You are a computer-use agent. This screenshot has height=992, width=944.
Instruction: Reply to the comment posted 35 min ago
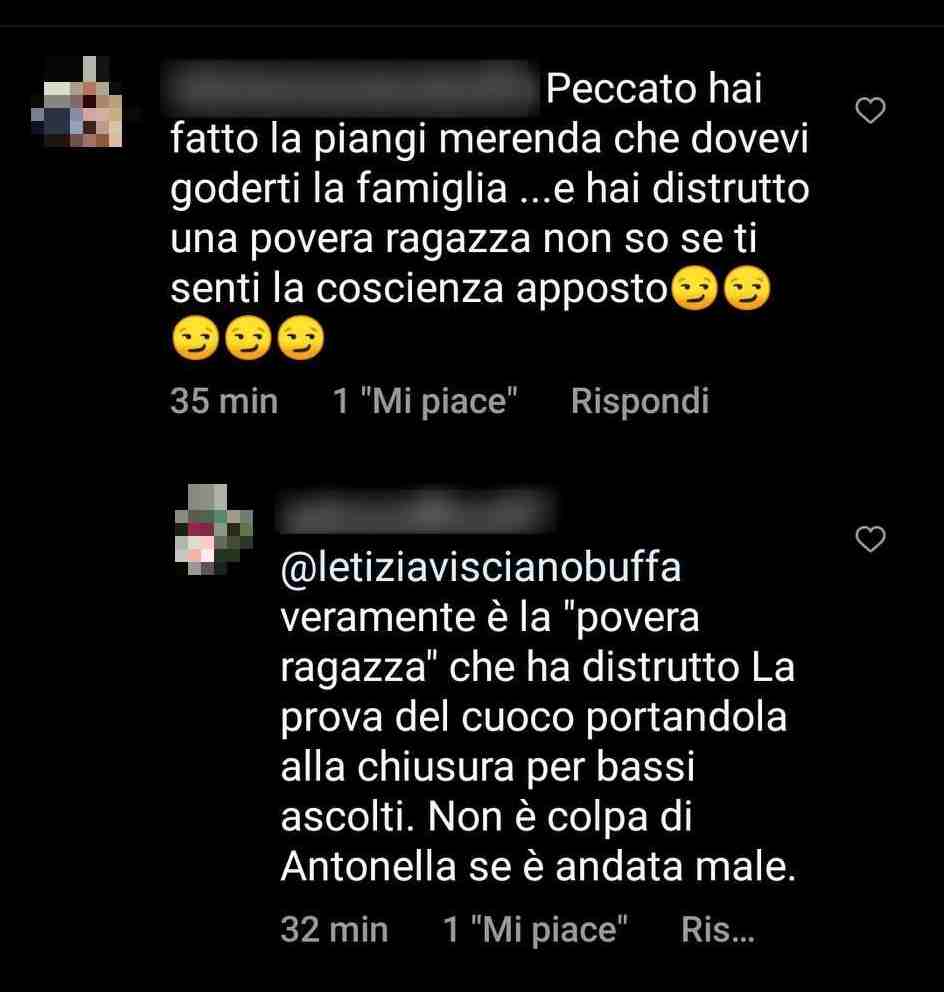pyautogui.click(x=639, y=401)
